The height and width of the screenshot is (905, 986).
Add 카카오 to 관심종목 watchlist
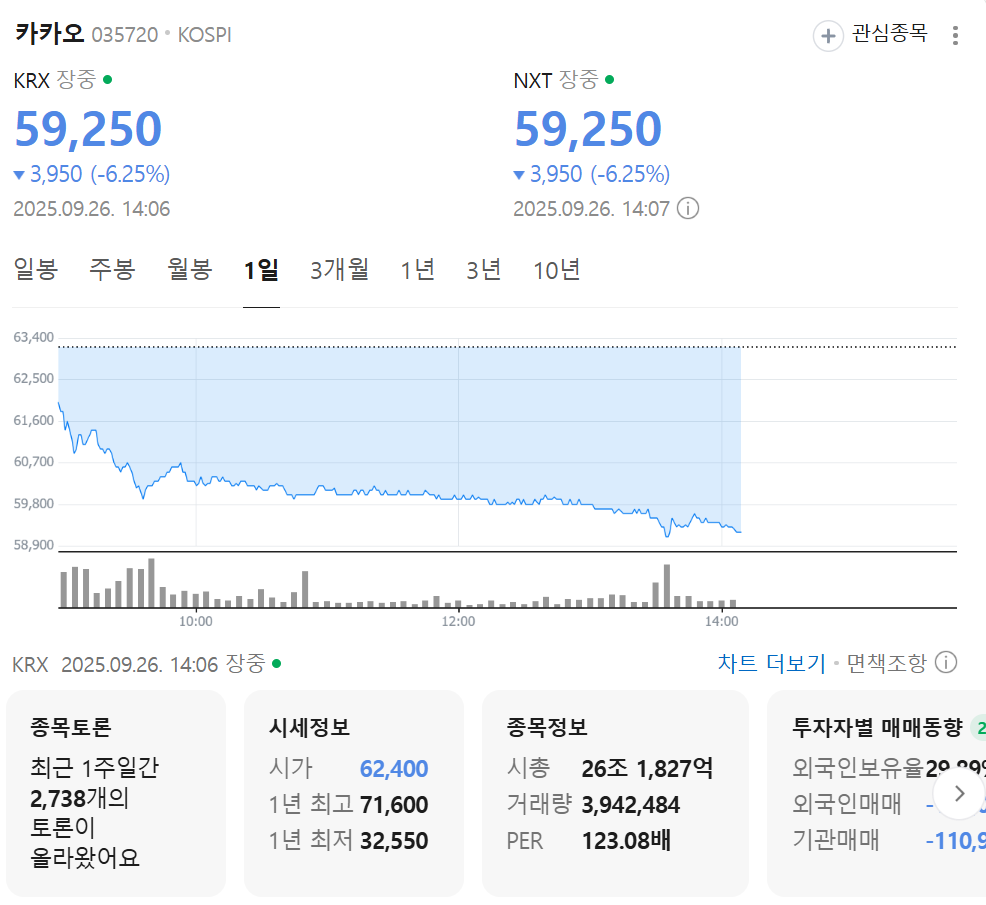coord(871,35)
